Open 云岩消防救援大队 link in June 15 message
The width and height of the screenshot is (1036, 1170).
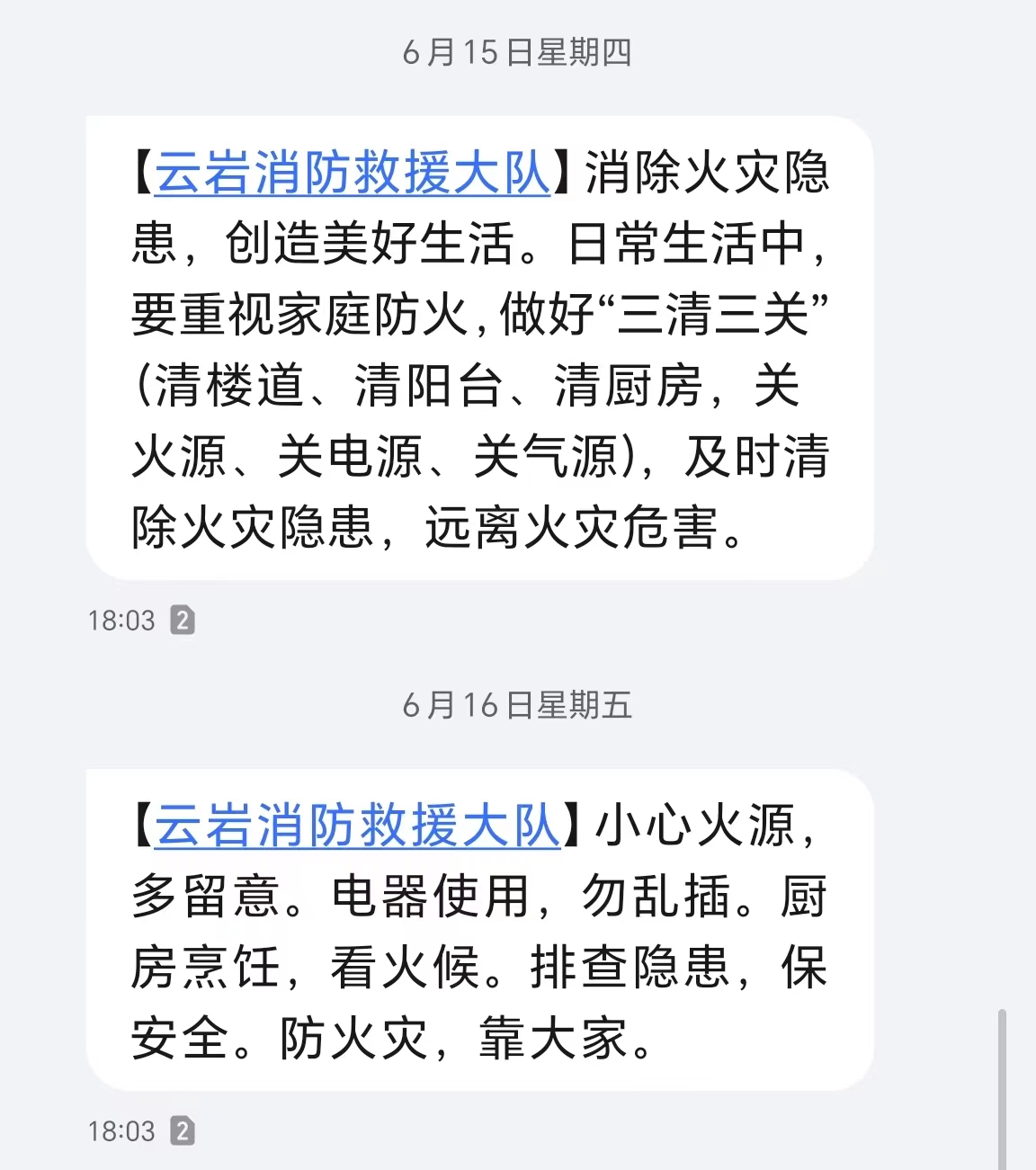[352, 174]
